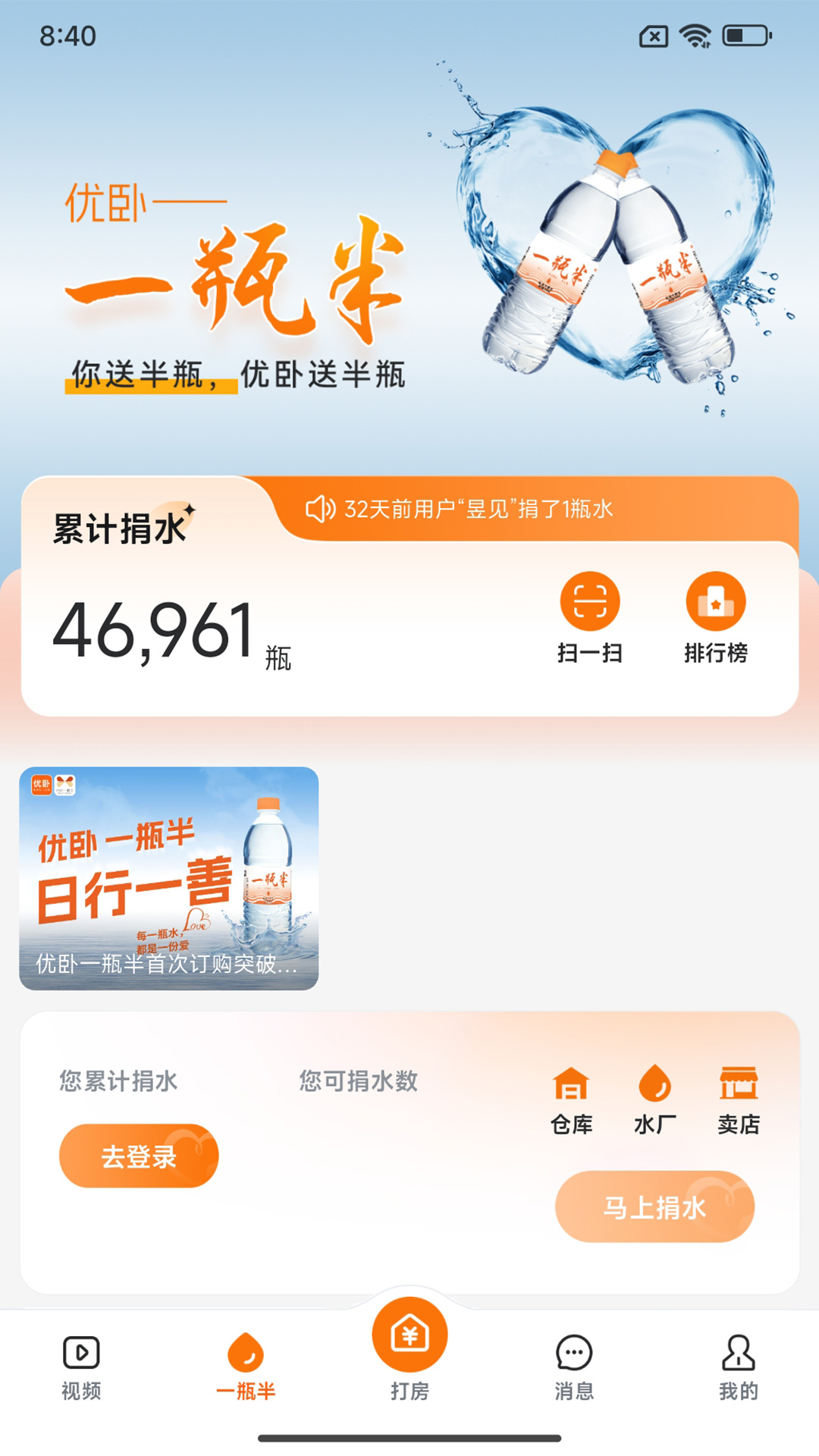Open the 排行榜 ranking icon
819x1456 pixels.
pyautogui.click(x=714, y=603)
